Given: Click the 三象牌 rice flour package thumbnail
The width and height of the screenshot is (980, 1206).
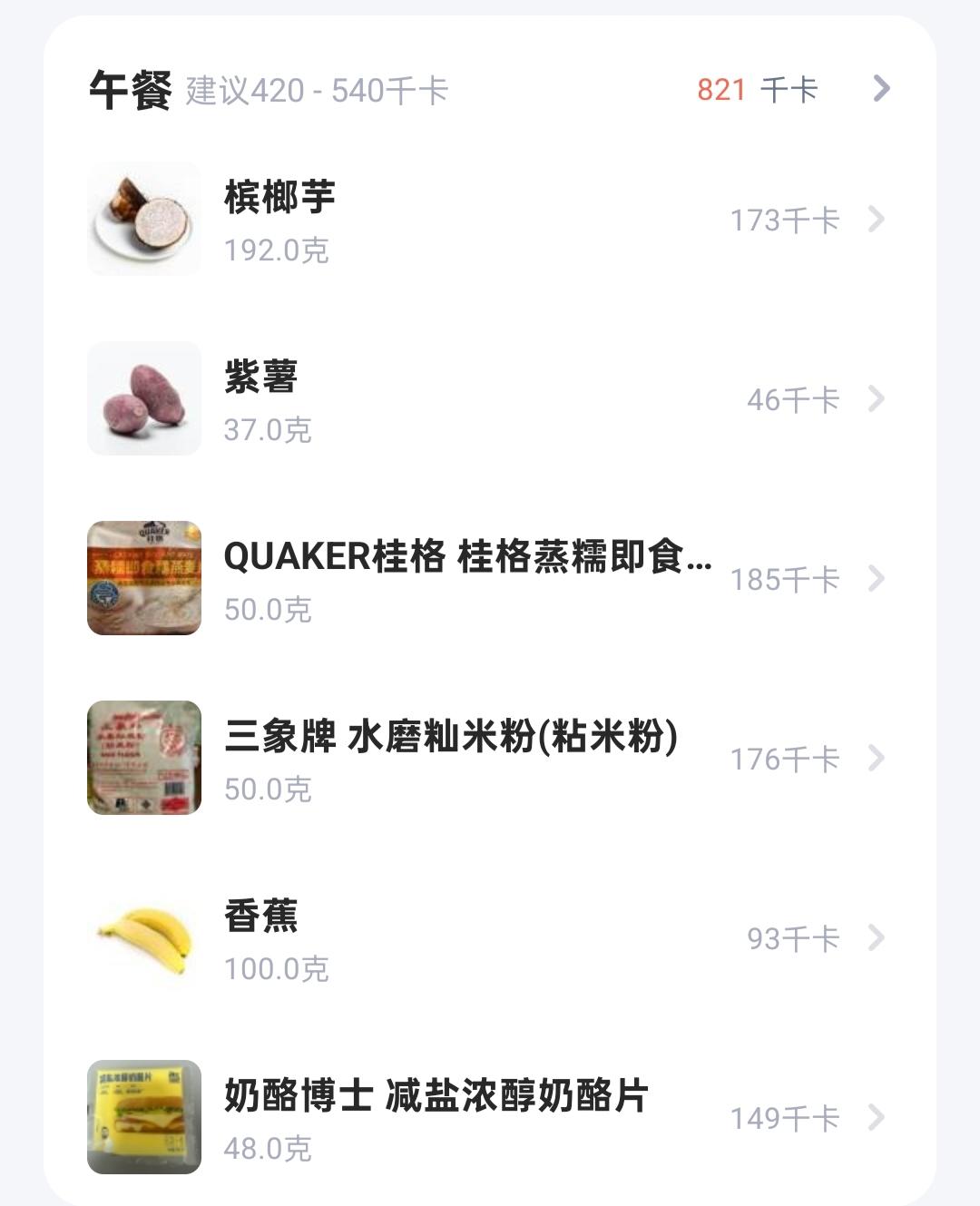Looking at the screenshot, I should coord(145,756).
